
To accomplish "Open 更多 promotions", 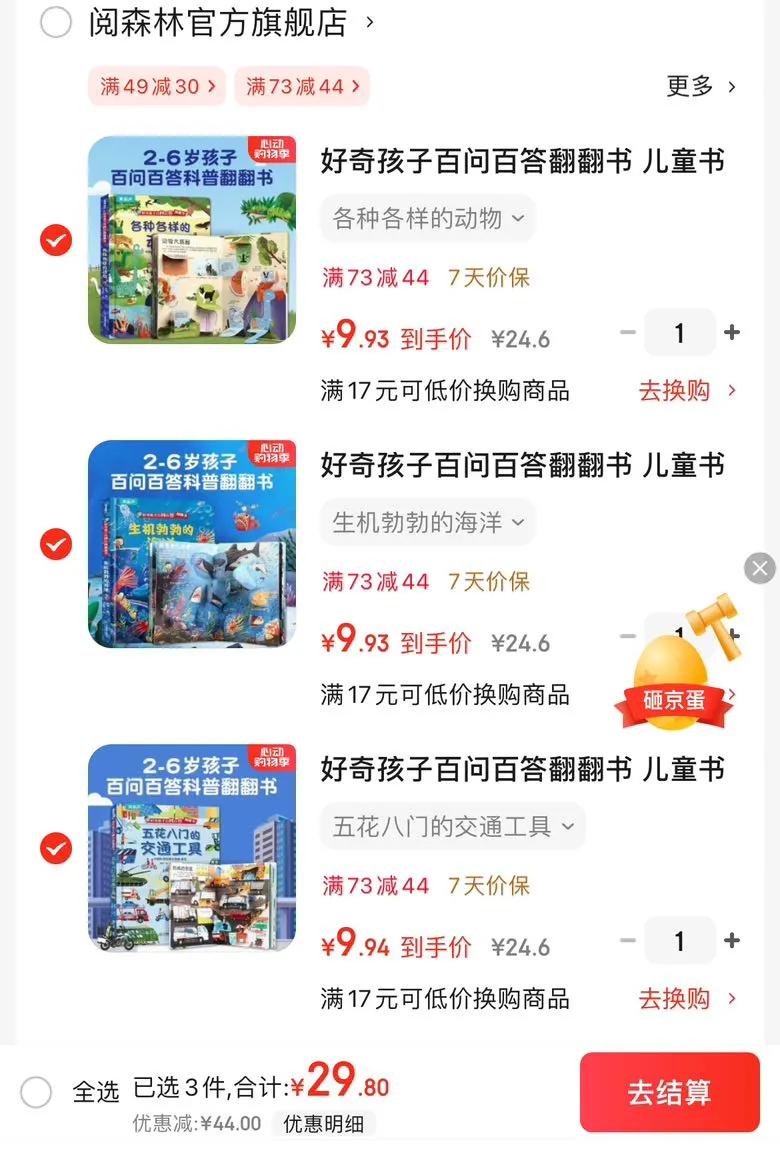I will point(701,87).
